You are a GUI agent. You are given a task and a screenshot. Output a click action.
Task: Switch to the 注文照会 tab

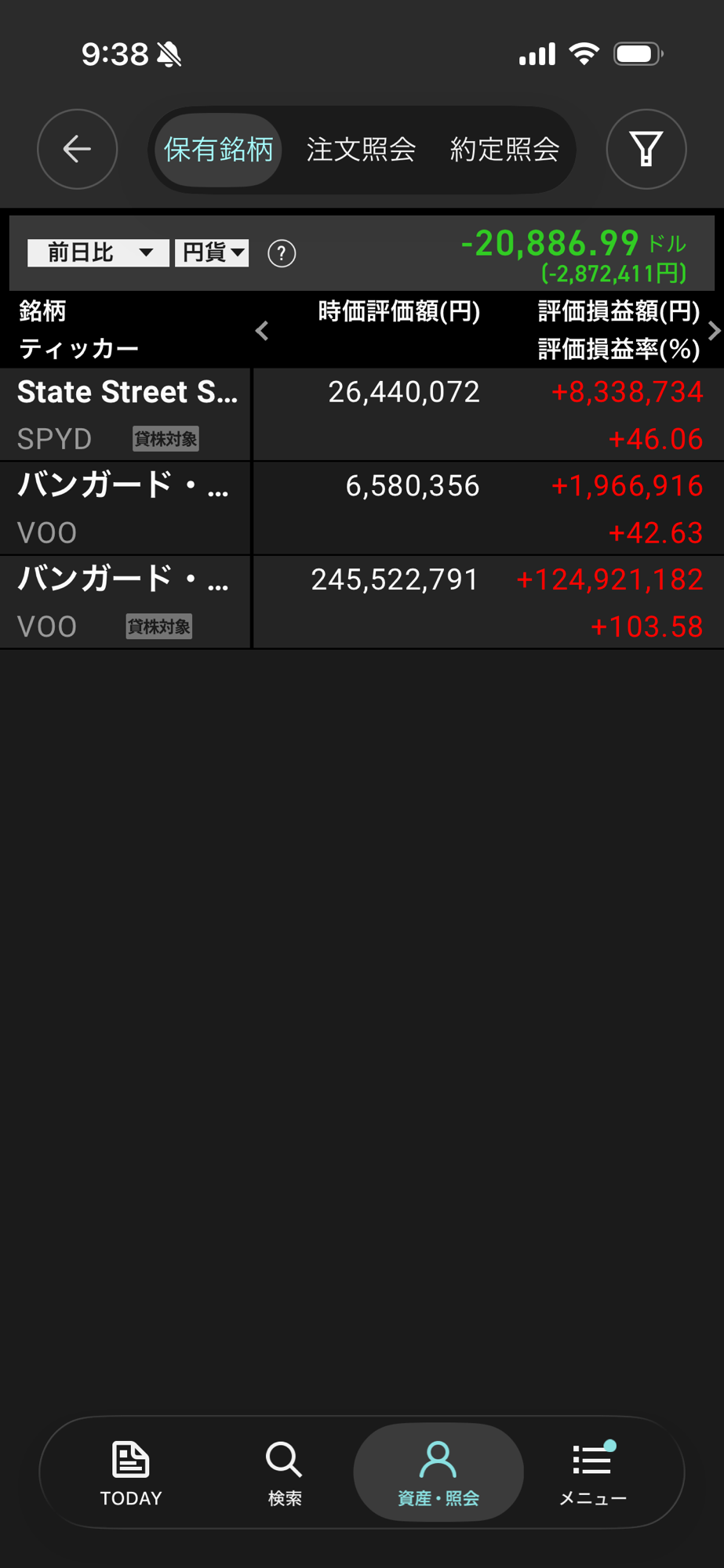[362, 150]
